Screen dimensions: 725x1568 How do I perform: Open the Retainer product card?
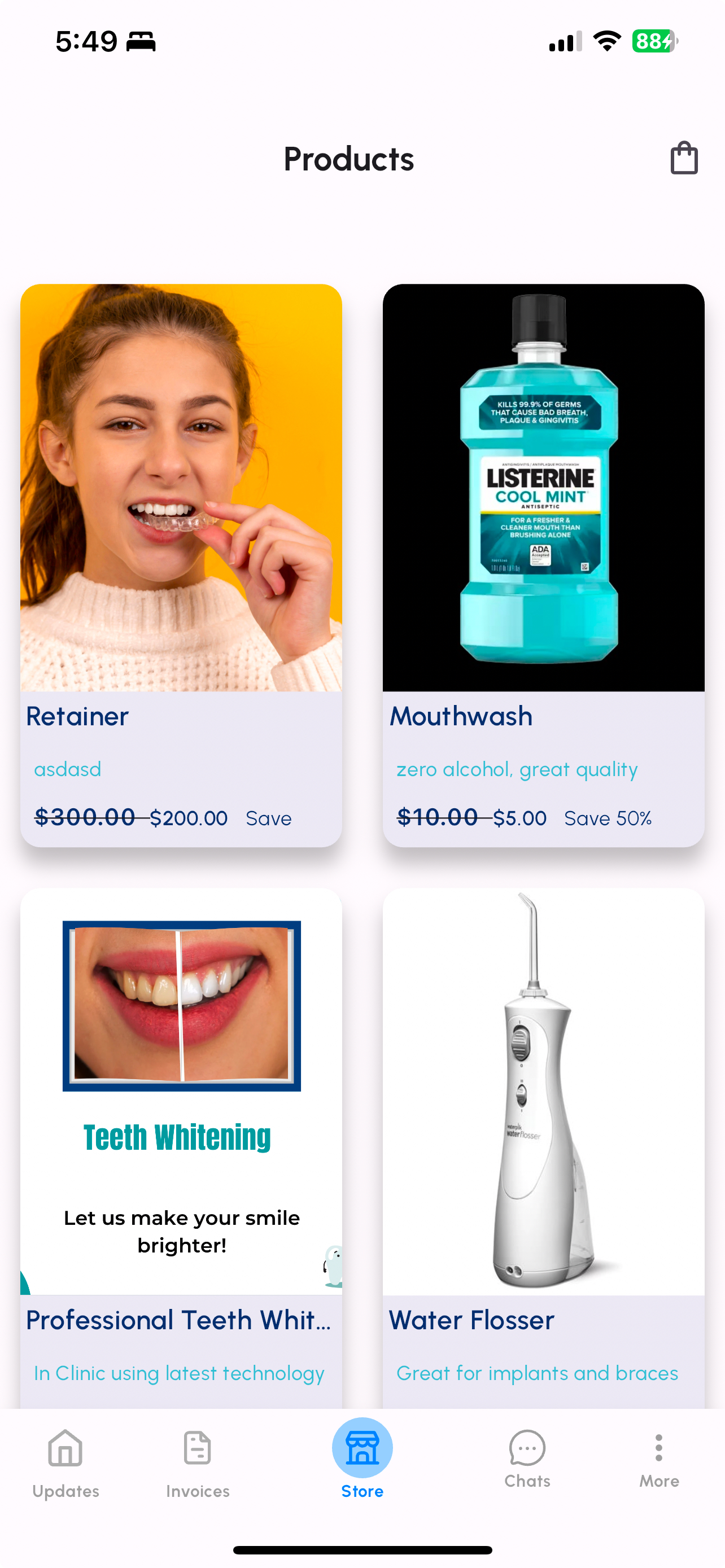[181, 564]
